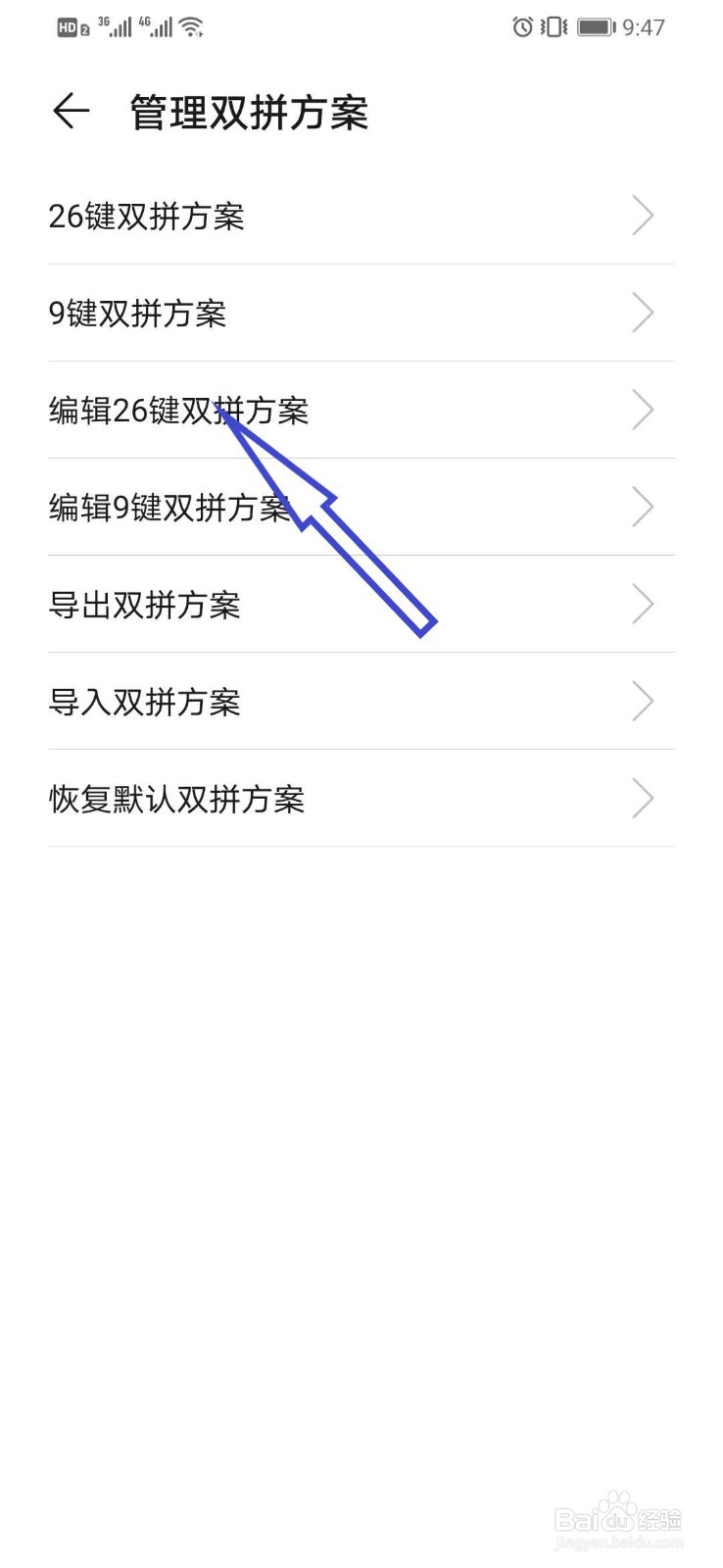Image resolution: width=723 pixels, height=1568 pixels.
Task: Expand the chevron next to 导出双拼方案
Action: (644, 605)
